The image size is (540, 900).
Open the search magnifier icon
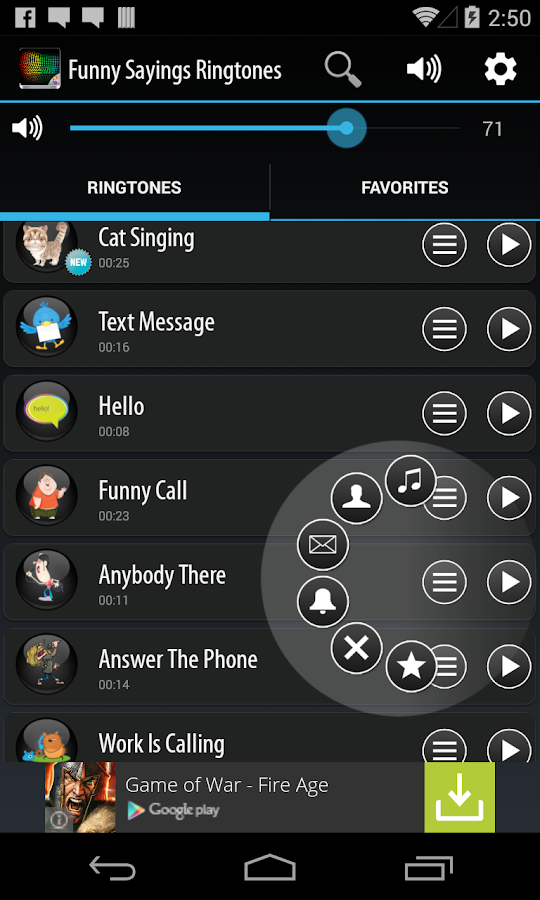click(x=343, y=69)
